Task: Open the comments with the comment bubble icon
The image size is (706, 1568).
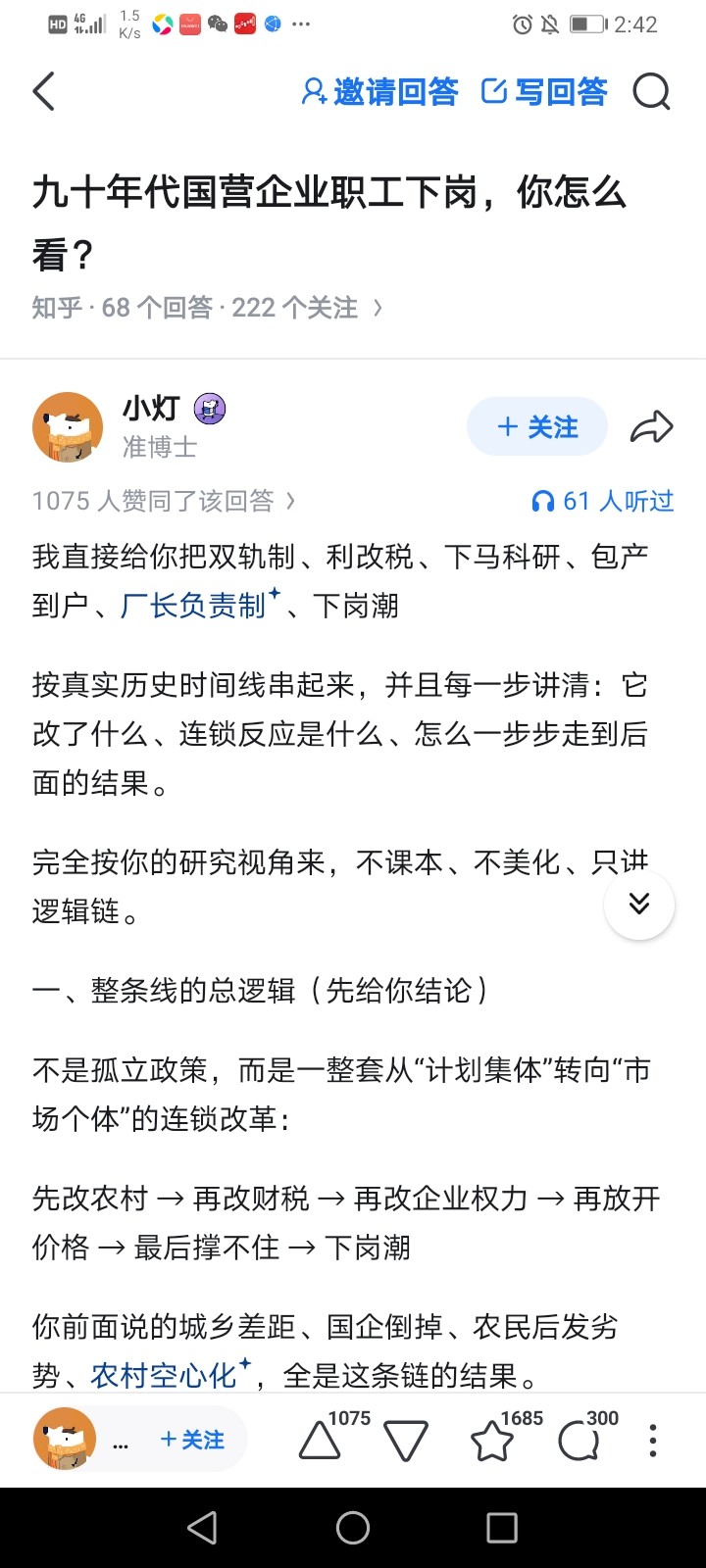Action: coord(578,1441)
